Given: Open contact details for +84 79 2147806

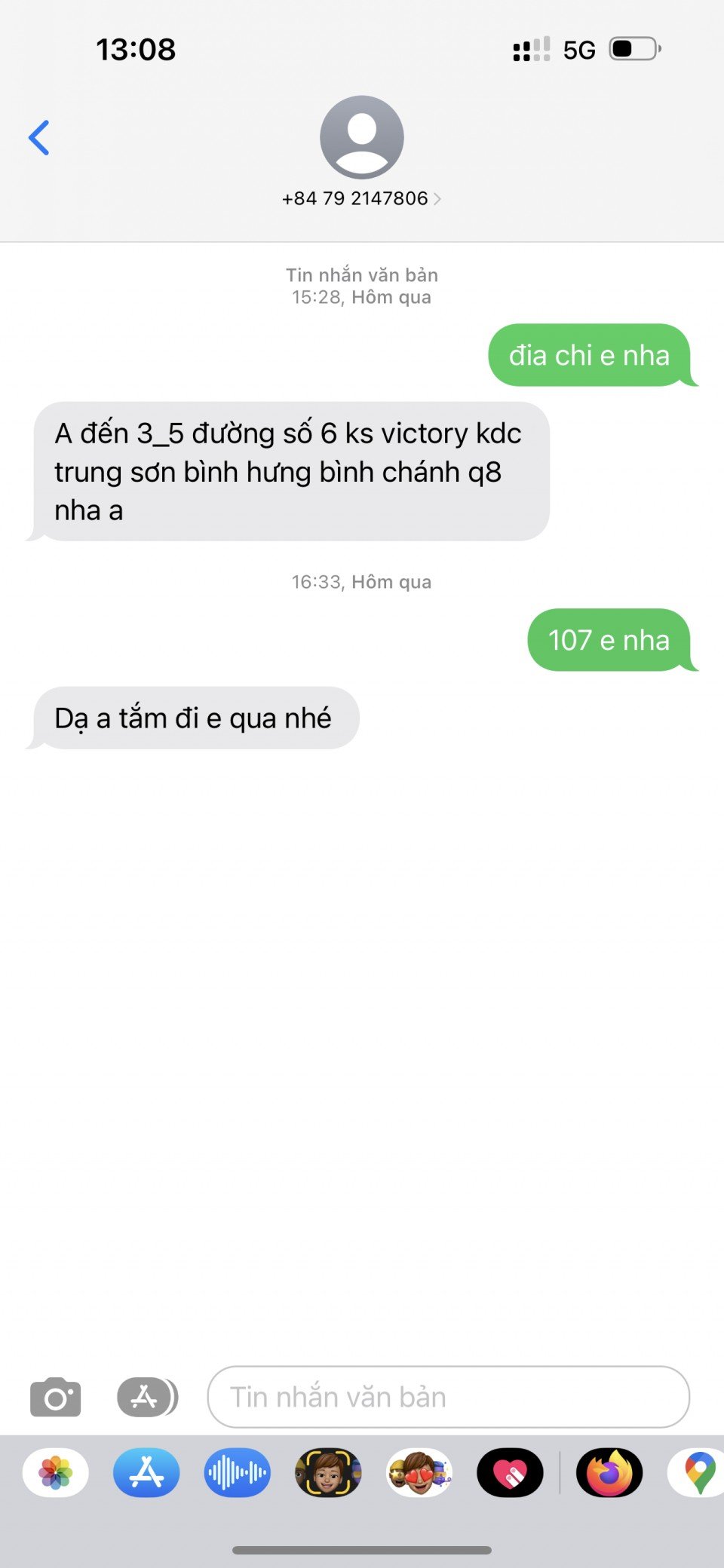Looking at the screenshot, I should pos(361,198).
